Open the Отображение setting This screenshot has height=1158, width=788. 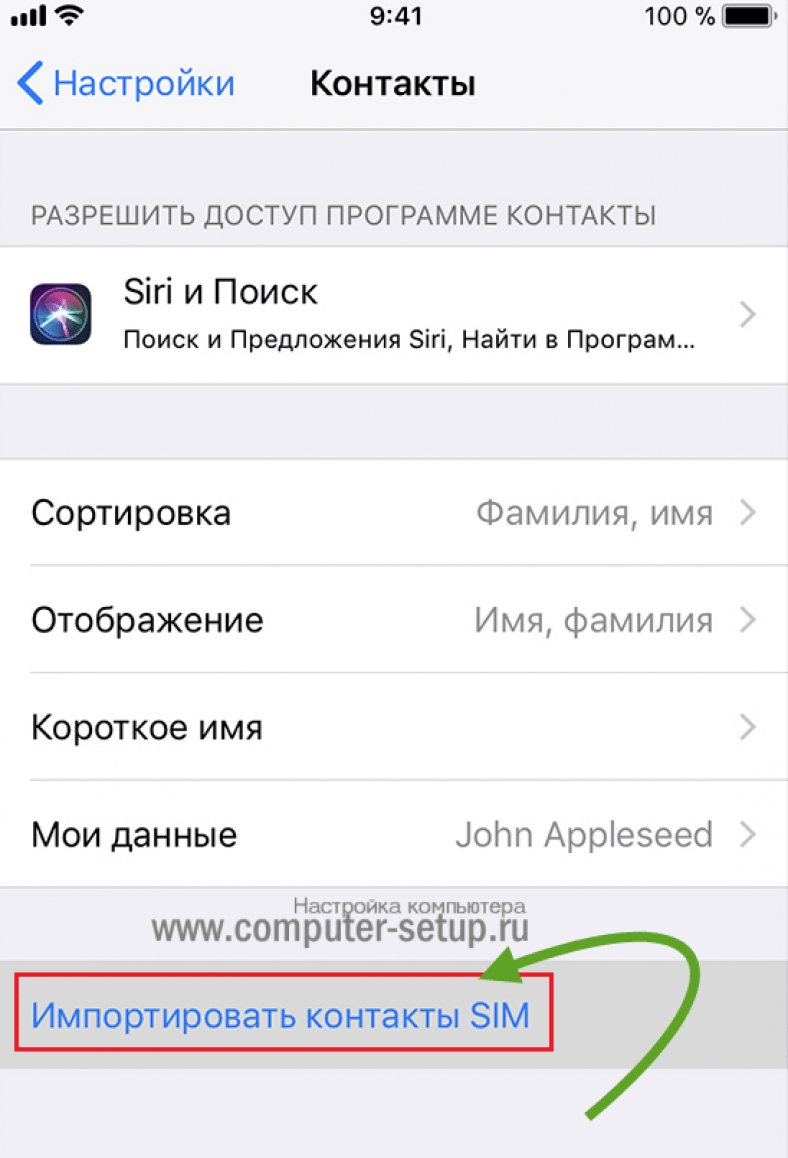[394, 621]
